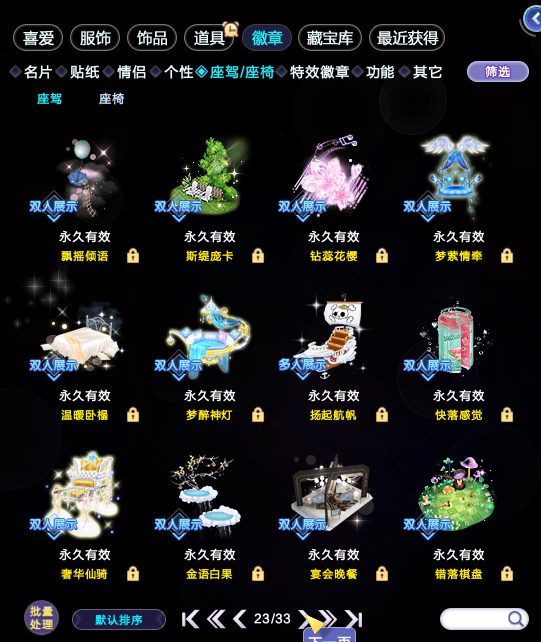Image resolution: width=541 pixels, height=642 pixels.
Task: Open the 道具 tab
Action: tap(209, 38)
